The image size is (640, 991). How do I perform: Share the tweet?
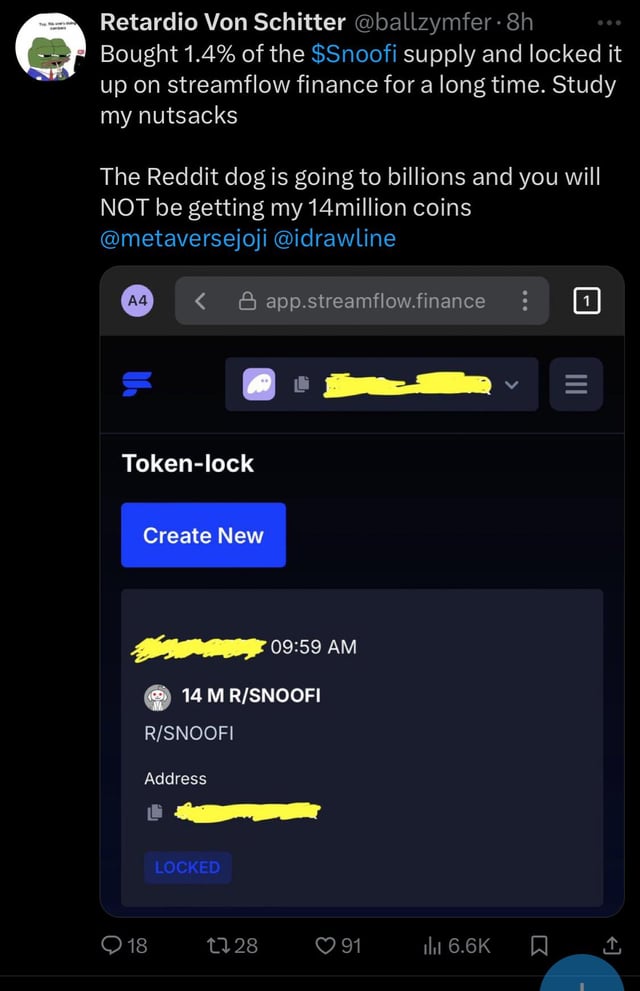(x=611, y=946)
